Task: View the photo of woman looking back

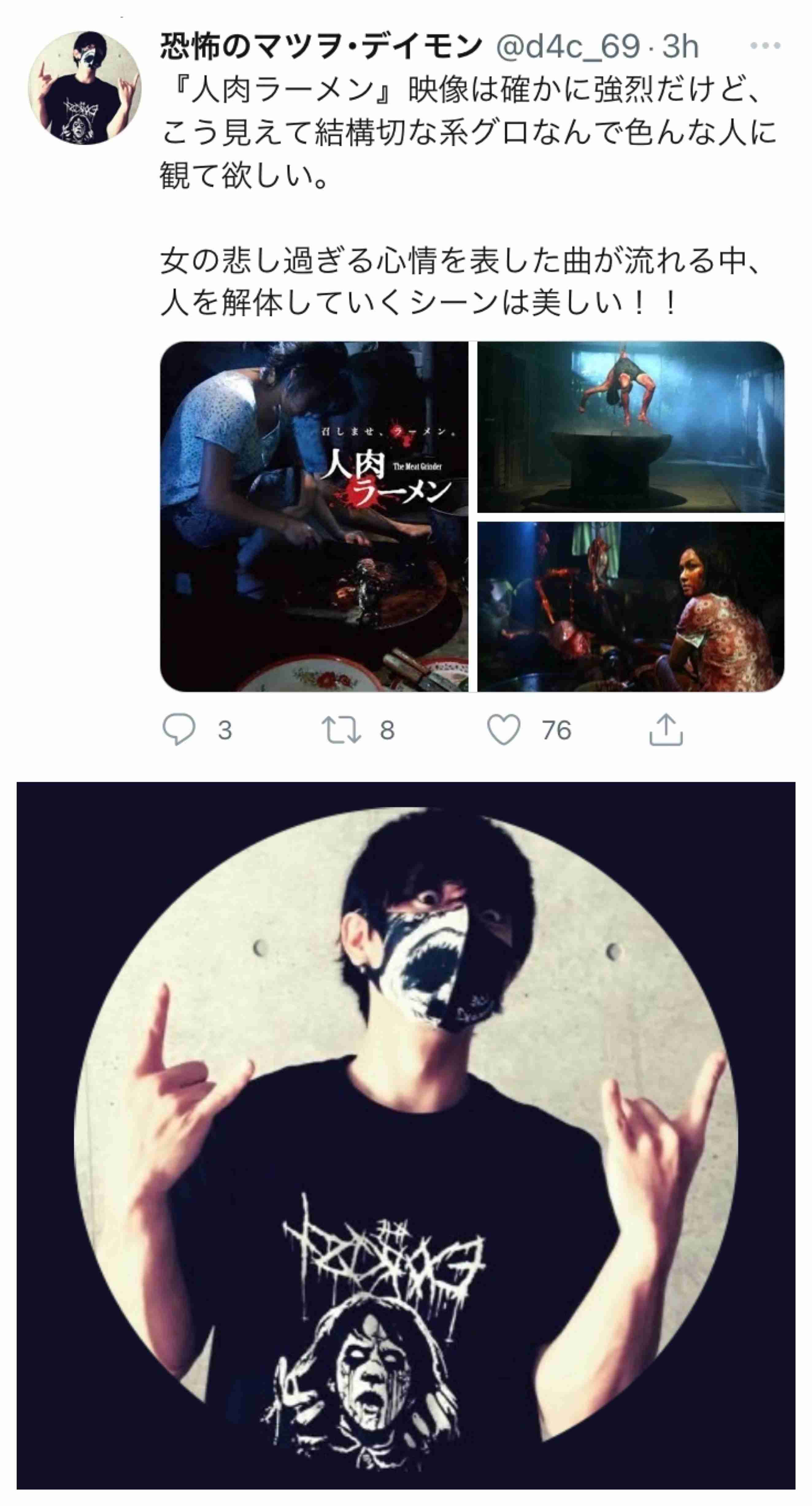Action: pos(631,607)
